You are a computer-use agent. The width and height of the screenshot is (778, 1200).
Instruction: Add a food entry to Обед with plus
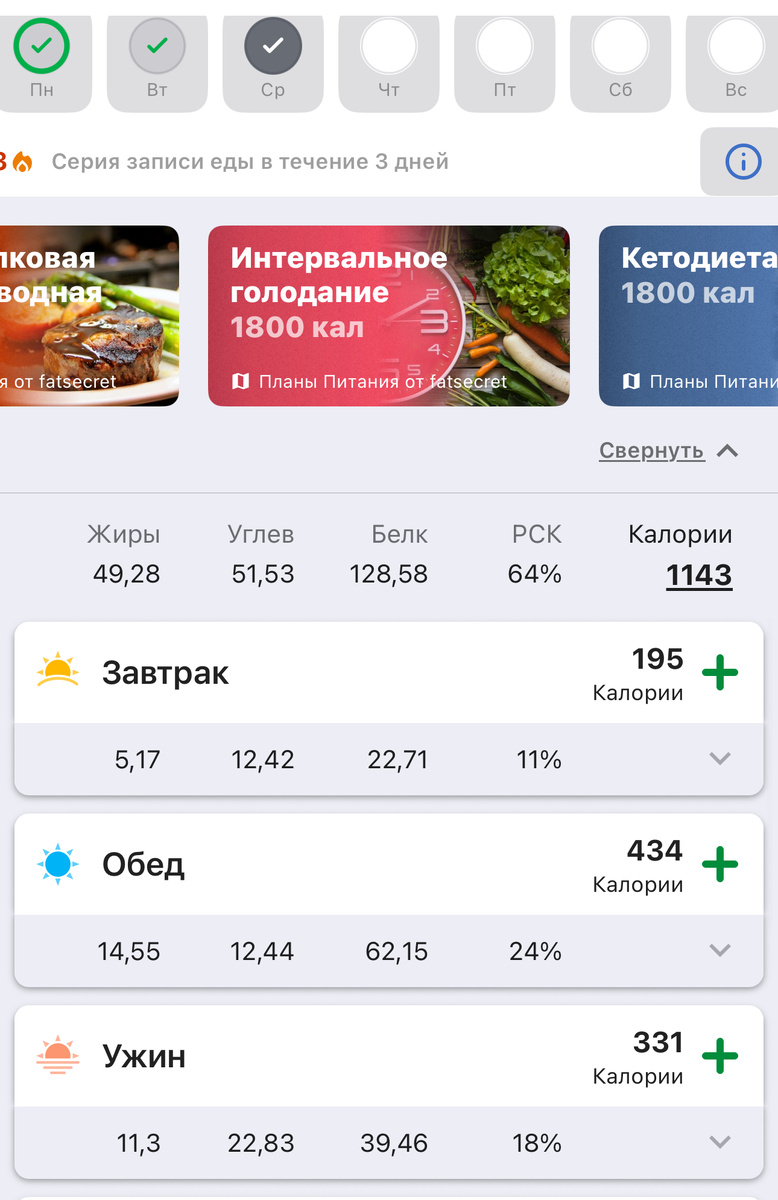pos(719,864)
